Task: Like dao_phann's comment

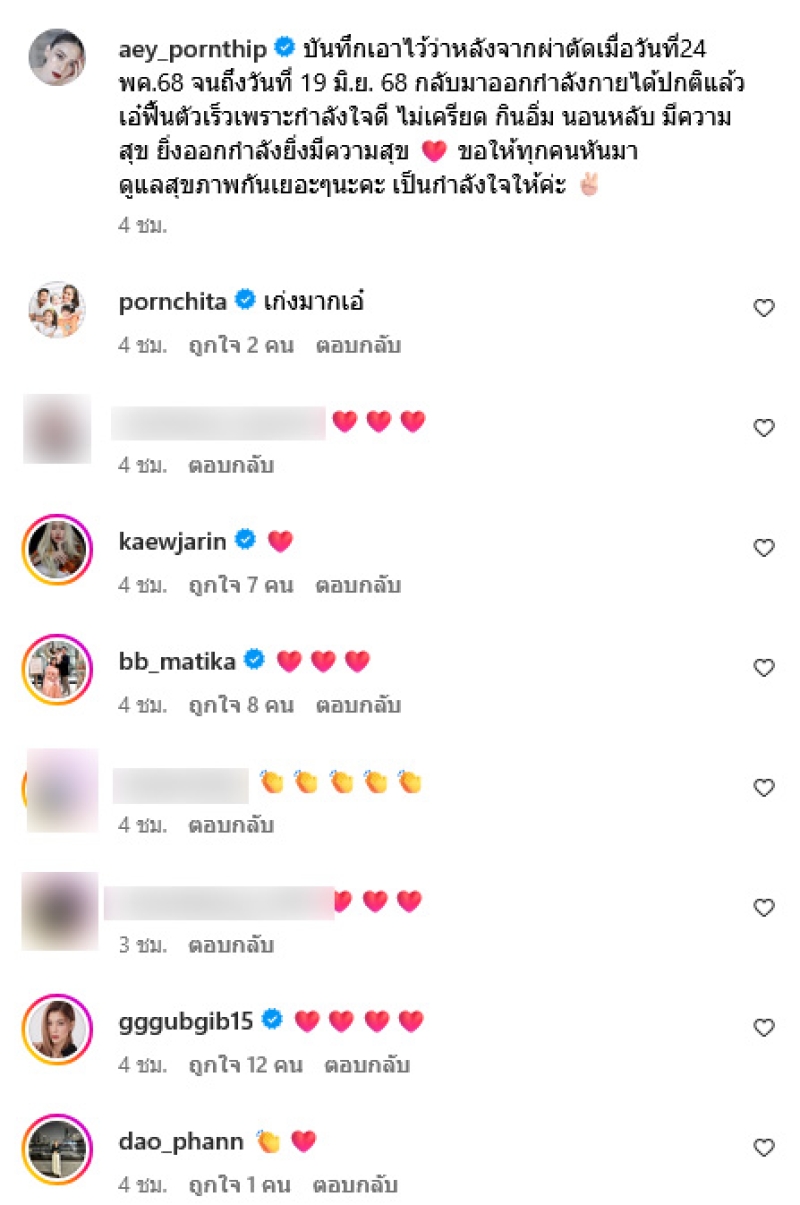Action: coord(764,1148)
